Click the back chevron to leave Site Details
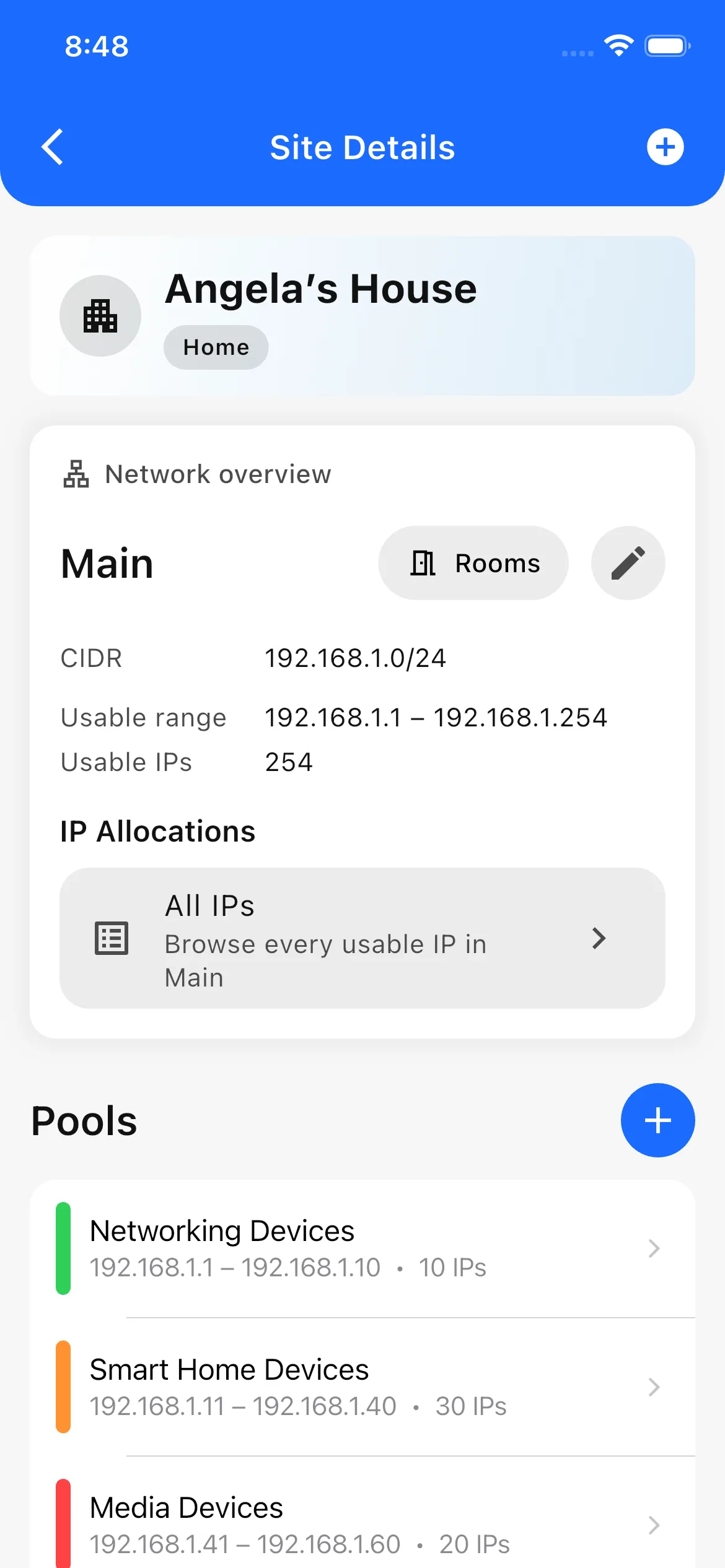This screenshot has height=1568, width=725. coord(53,147)
